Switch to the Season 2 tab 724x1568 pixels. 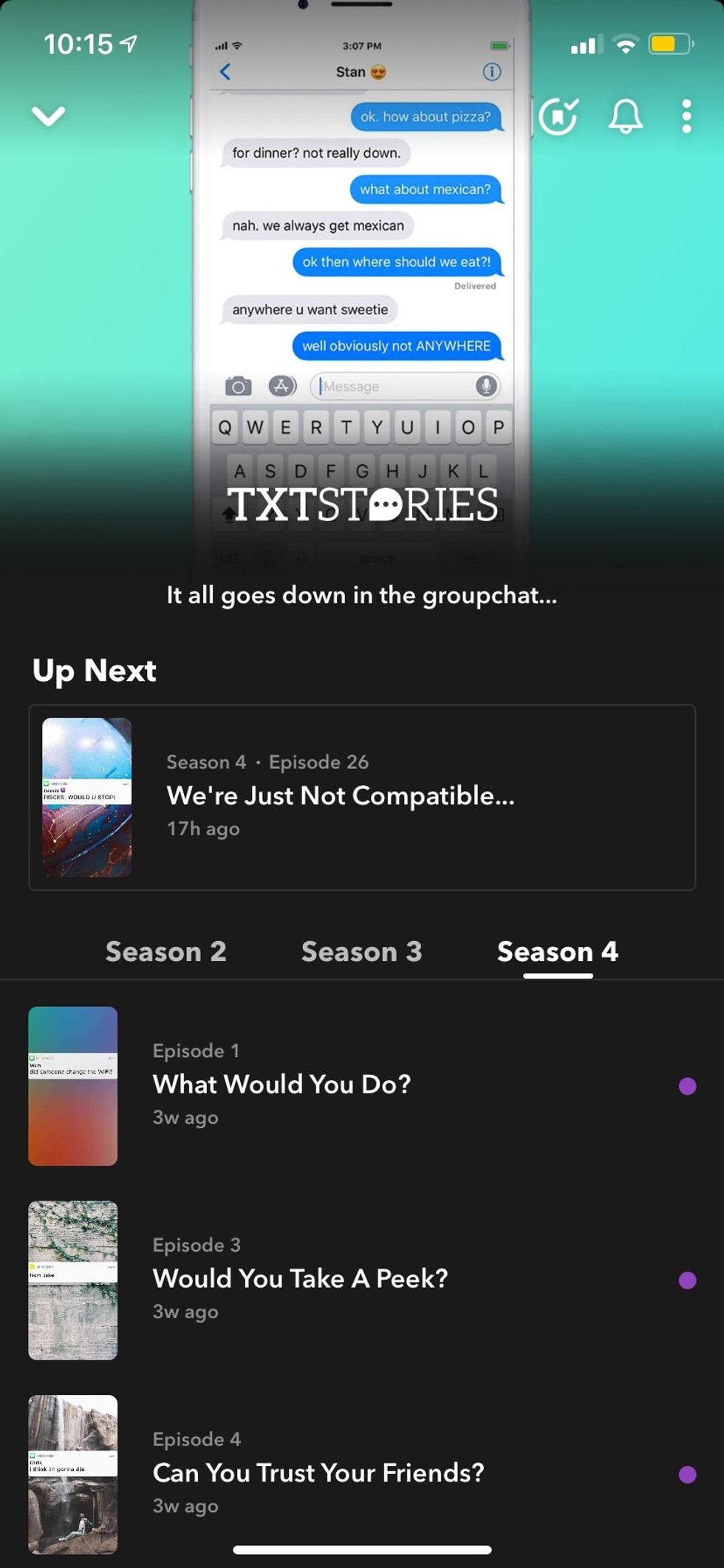(165, 951)
